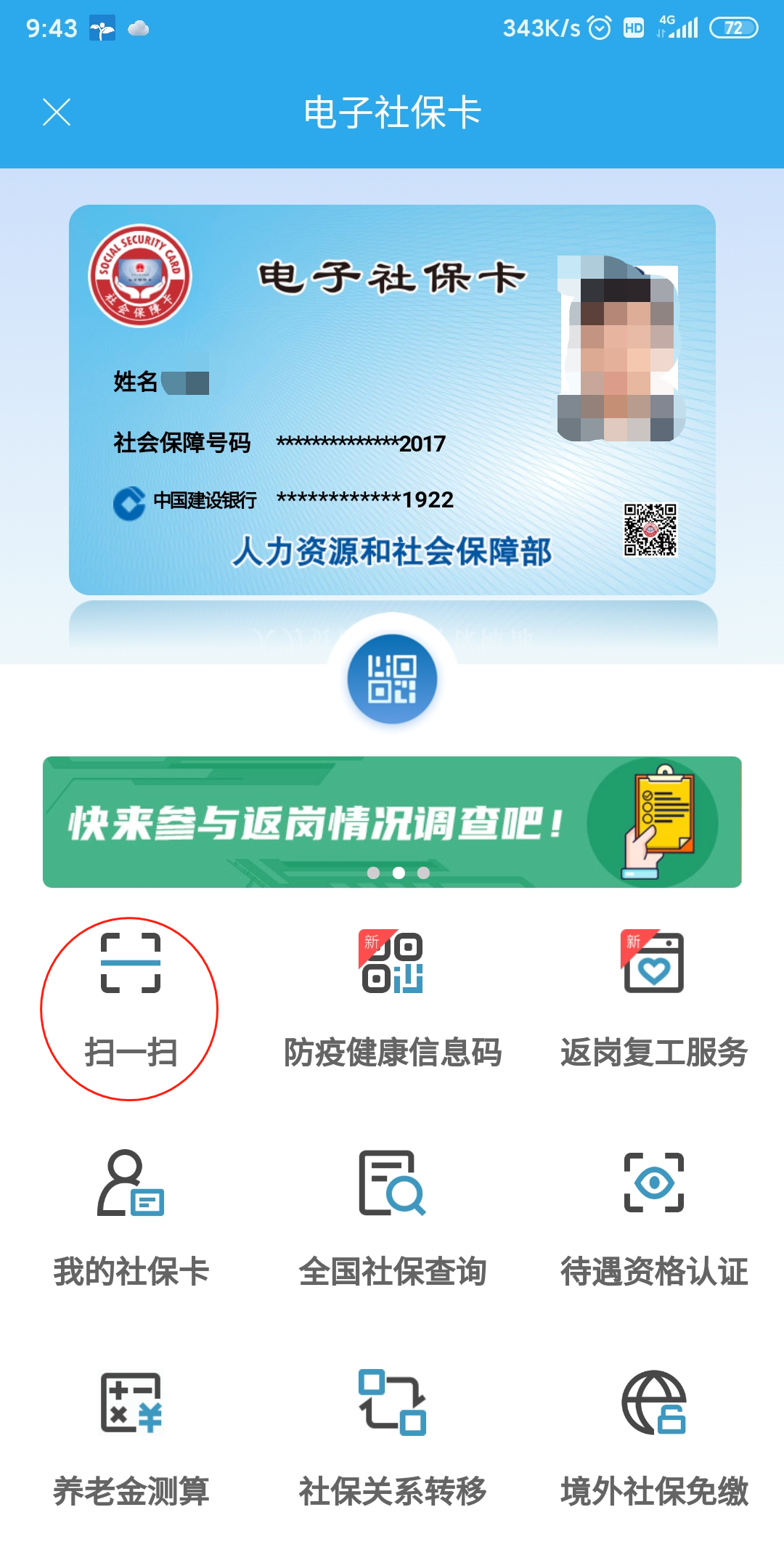Close the 电子社保卡 page
Screen dimensions: 784x1568
(x=57, y=113)
